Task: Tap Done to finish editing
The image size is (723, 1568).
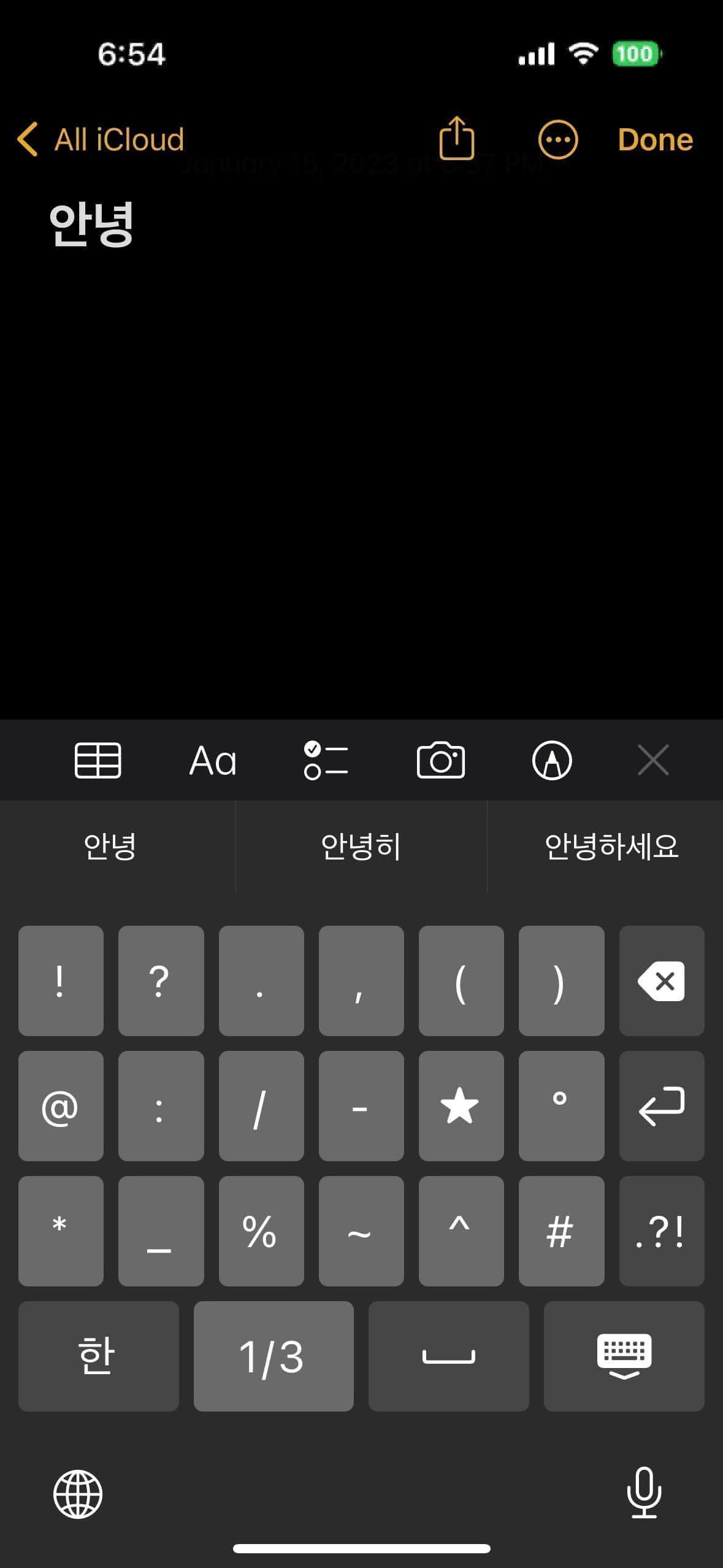Action: tap(655, 140)
